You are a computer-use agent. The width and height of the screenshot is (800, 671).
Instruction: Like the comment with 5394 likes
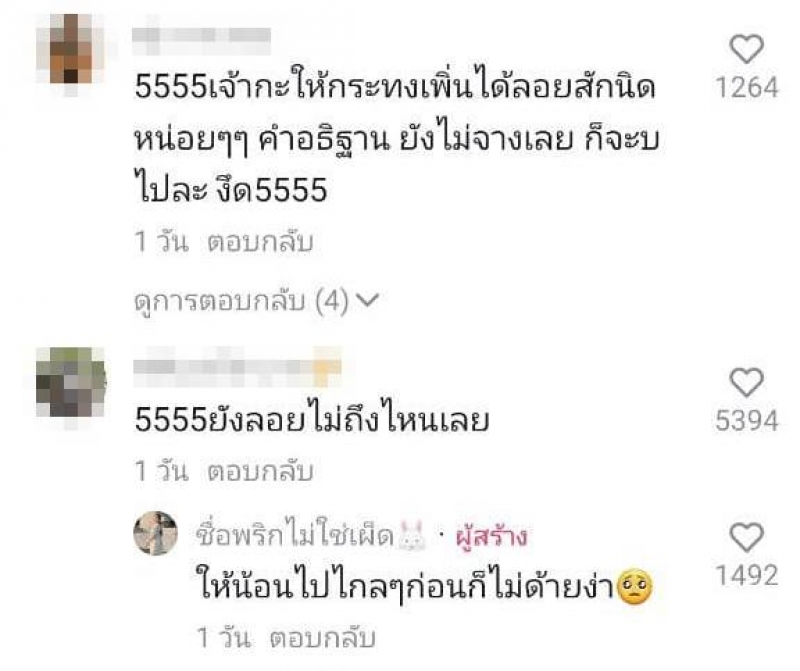tap(747, 382)
